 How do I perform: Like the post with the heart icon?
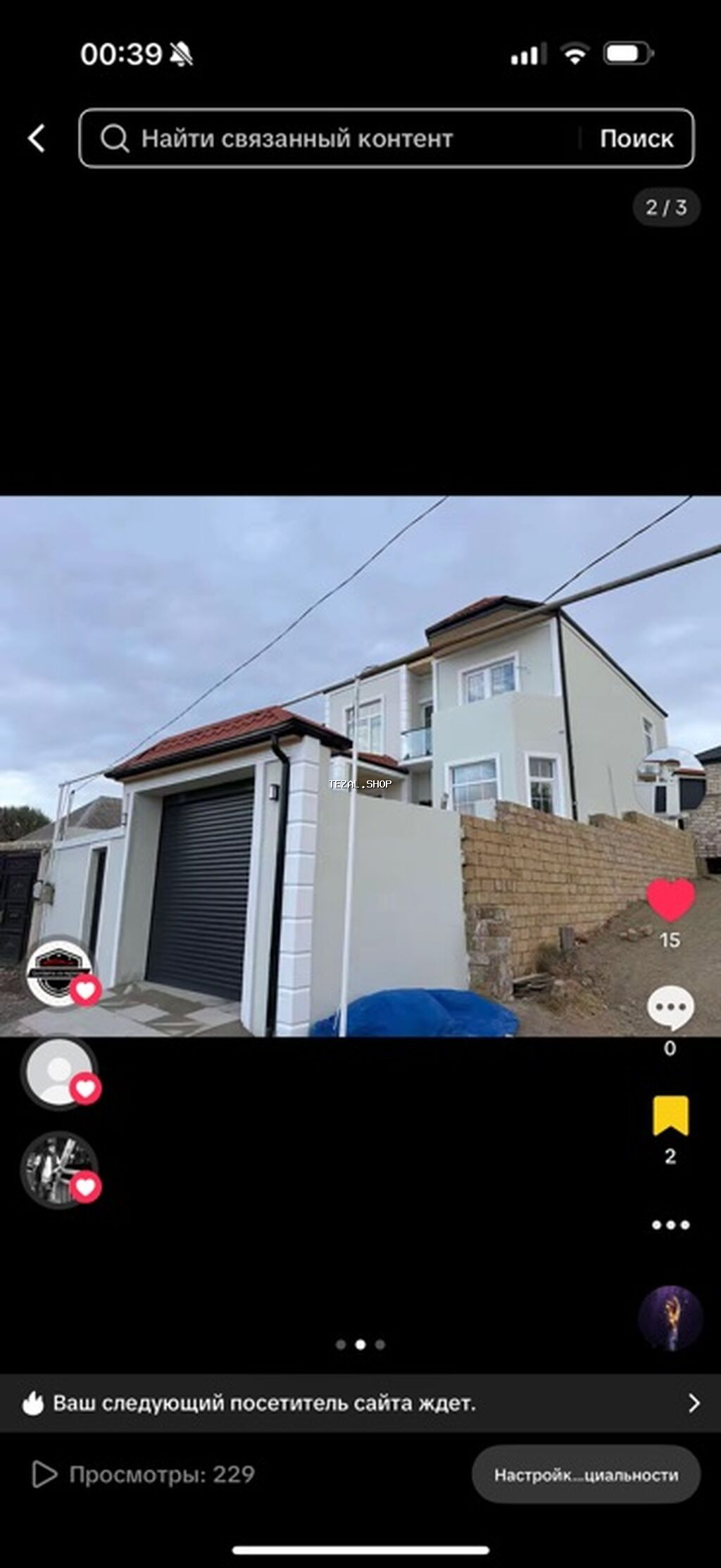pyautogui.click(x=670, y=900)
